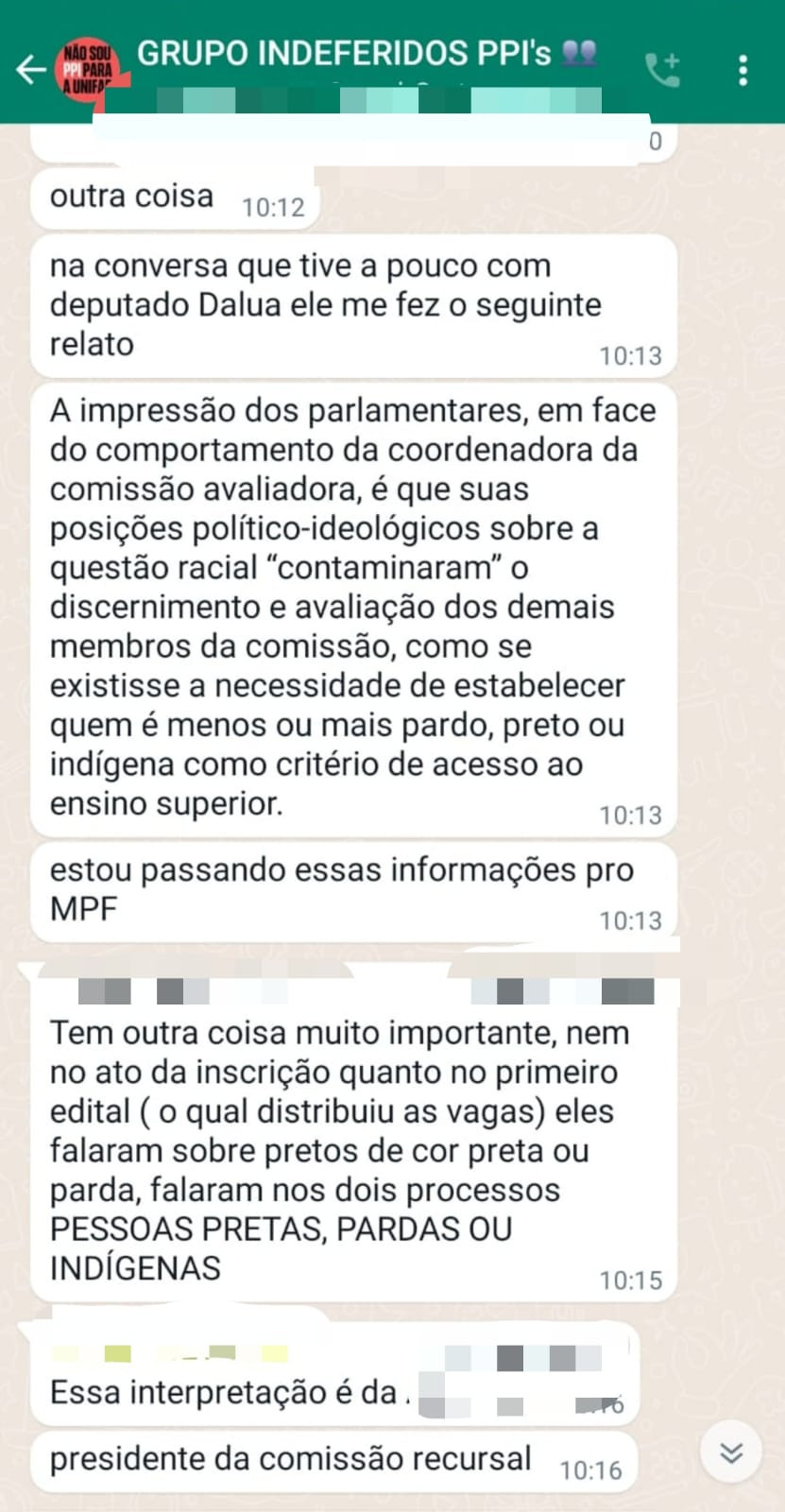Open the GRUPO INDEFERIDOS PPI's group info
The image size is (785, 1512).
(367, 53)
